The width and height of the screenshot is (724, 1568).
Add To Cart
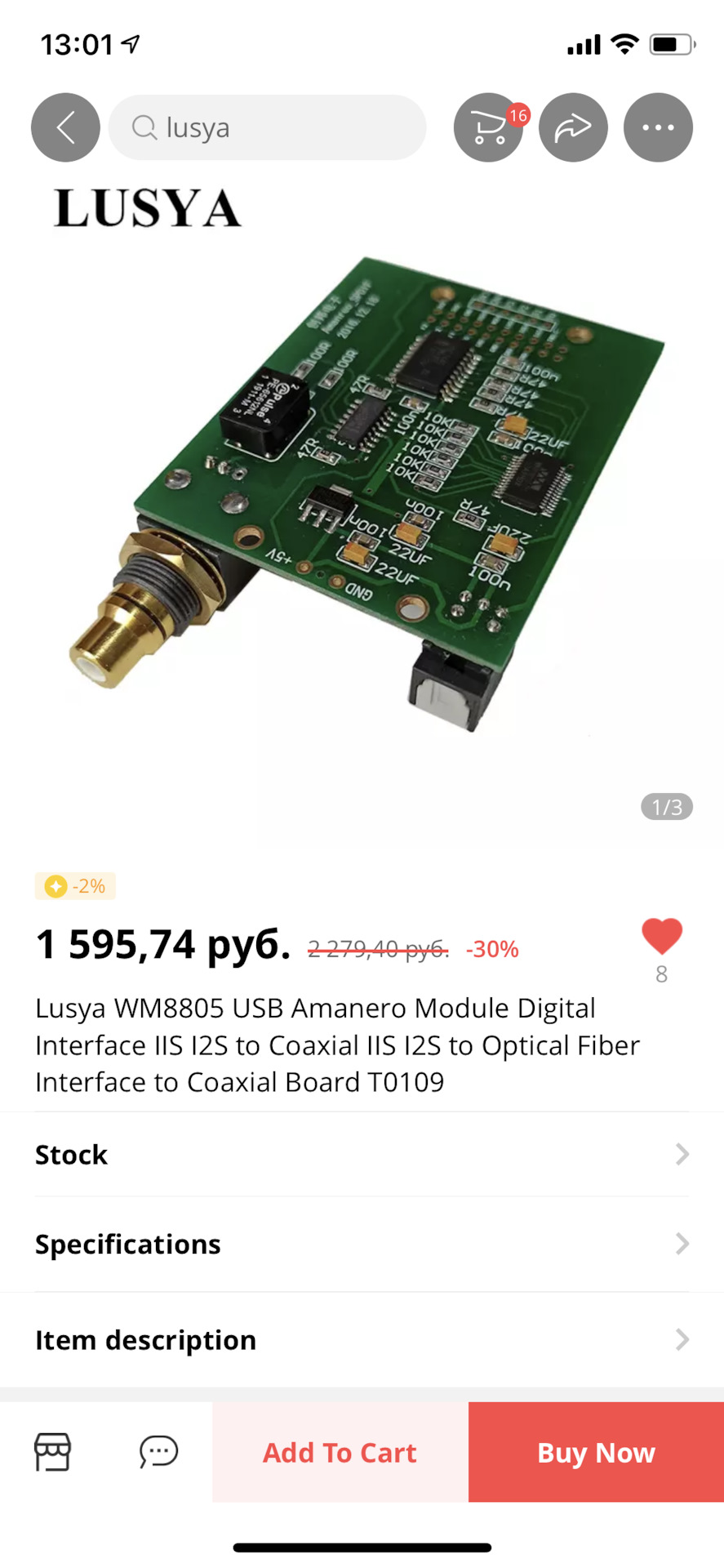pos(340,1452)
